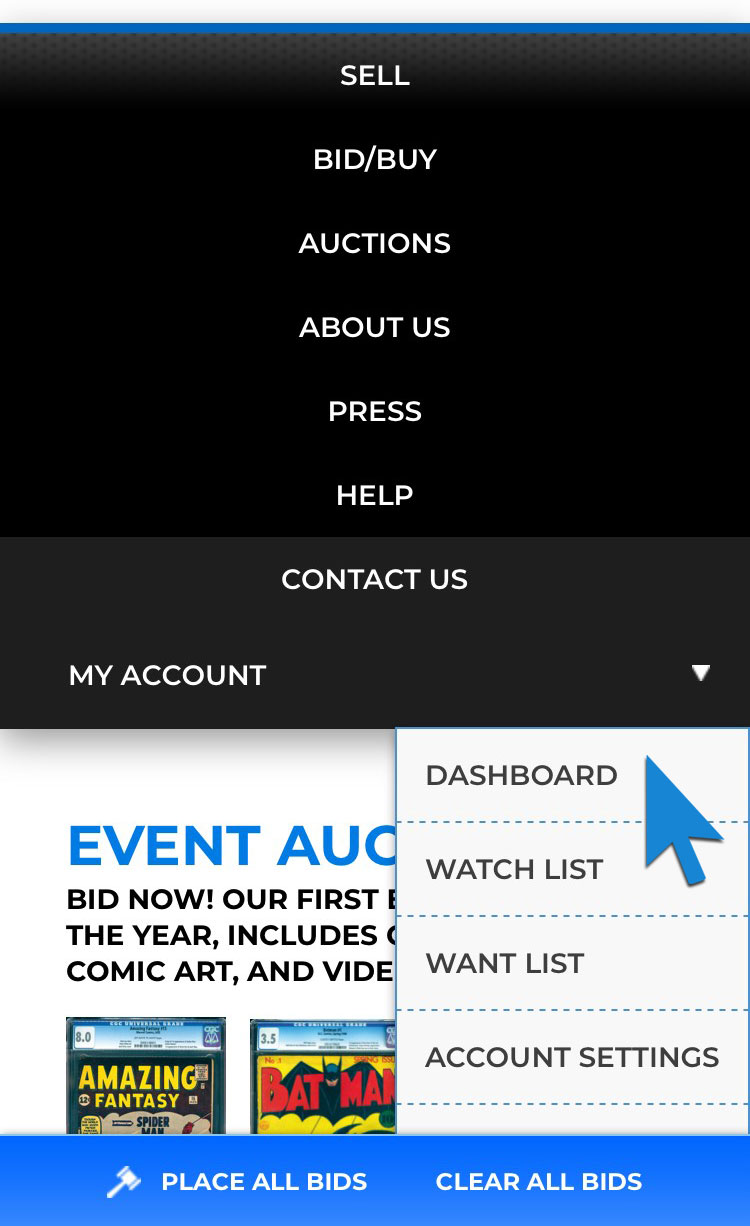Open the SELL menu item
Screen dimensions: 750x1226
(375, 76)
